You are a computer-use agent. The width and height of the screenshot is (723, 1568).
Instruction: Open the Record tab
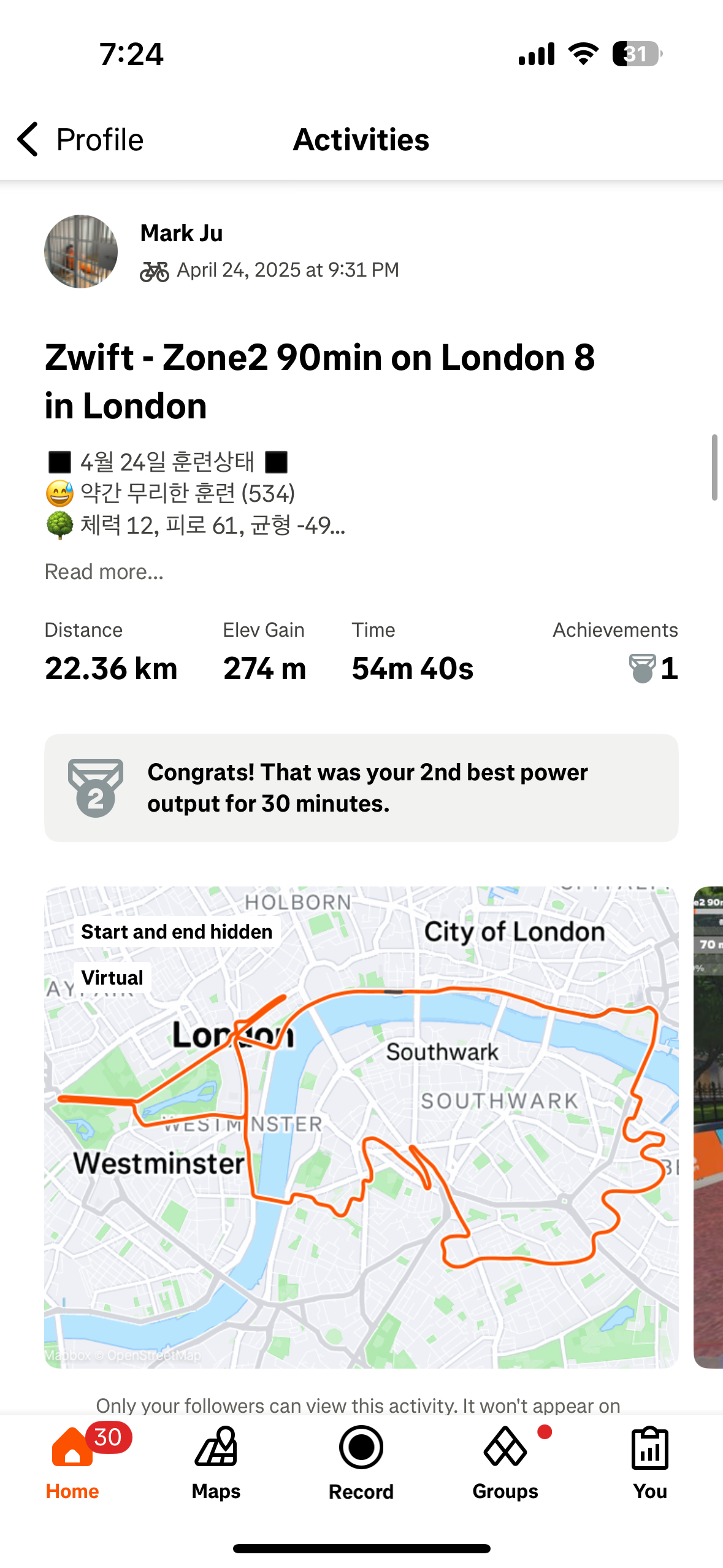(x=361, y=1463)
